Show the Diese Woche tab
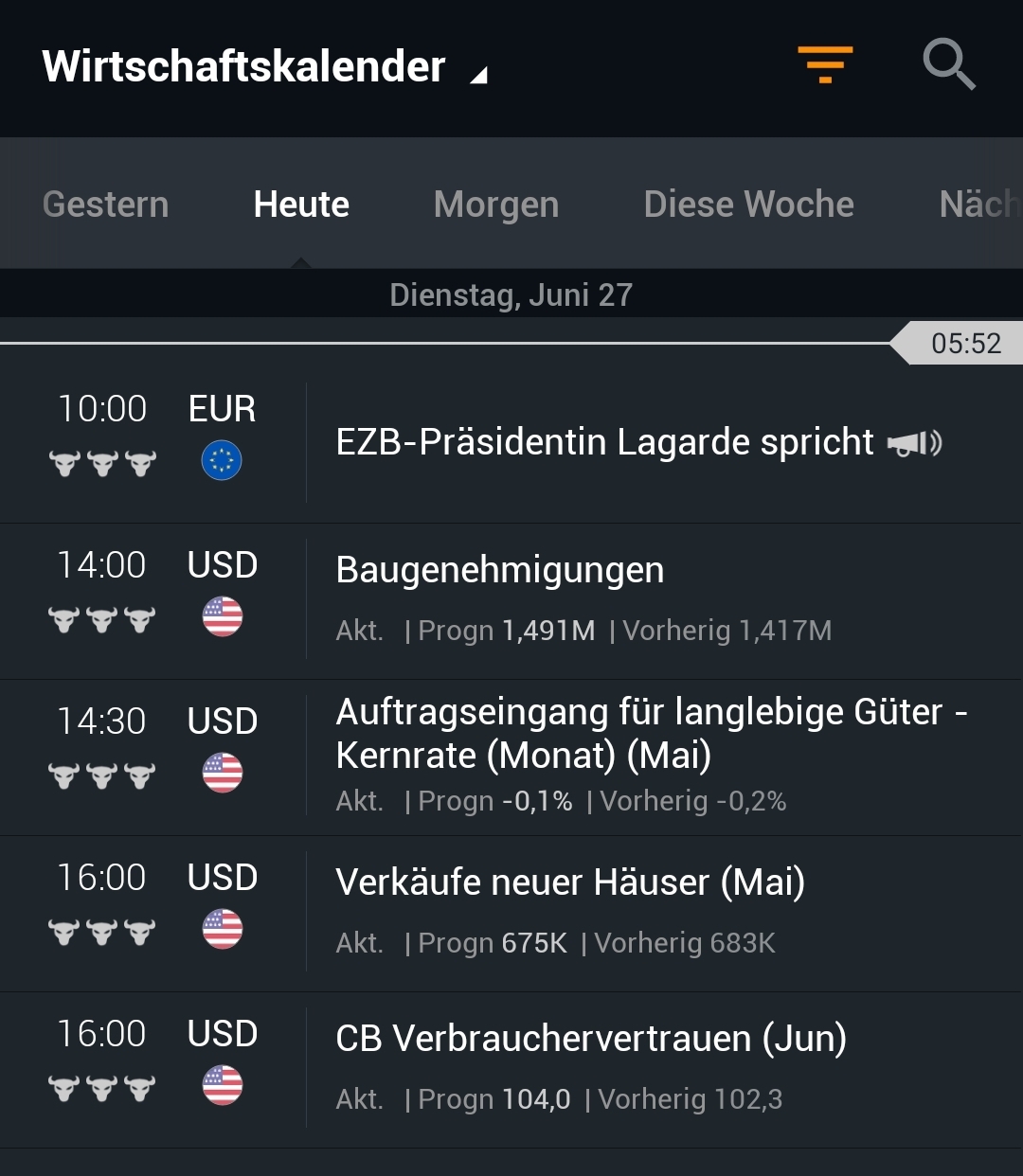The height and width of the screenshot is (1176, 1023). coord(748,205)
